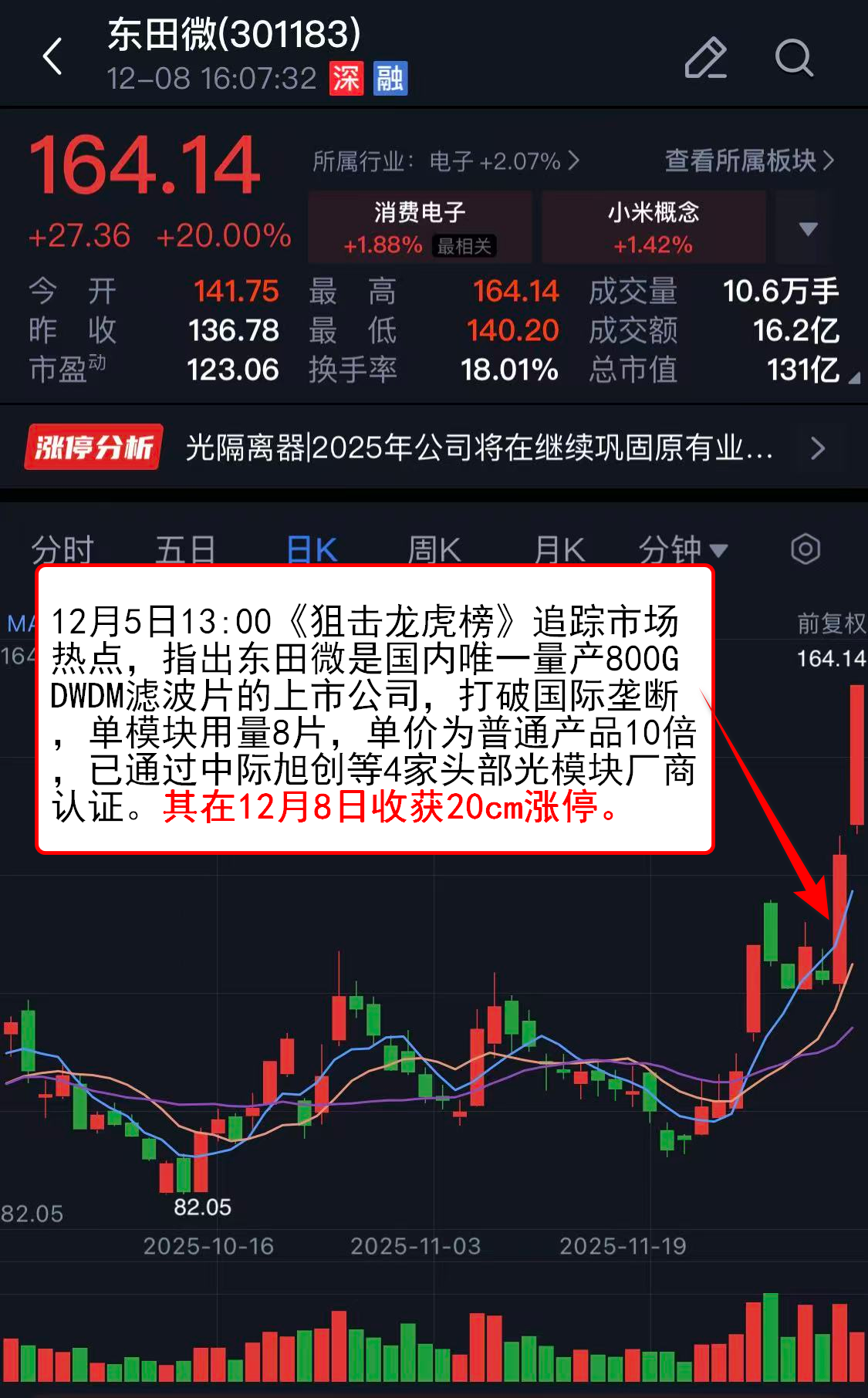
Task: Switch to the 月K chart tab
Action: pyautogui.click(x=559, y=550)
